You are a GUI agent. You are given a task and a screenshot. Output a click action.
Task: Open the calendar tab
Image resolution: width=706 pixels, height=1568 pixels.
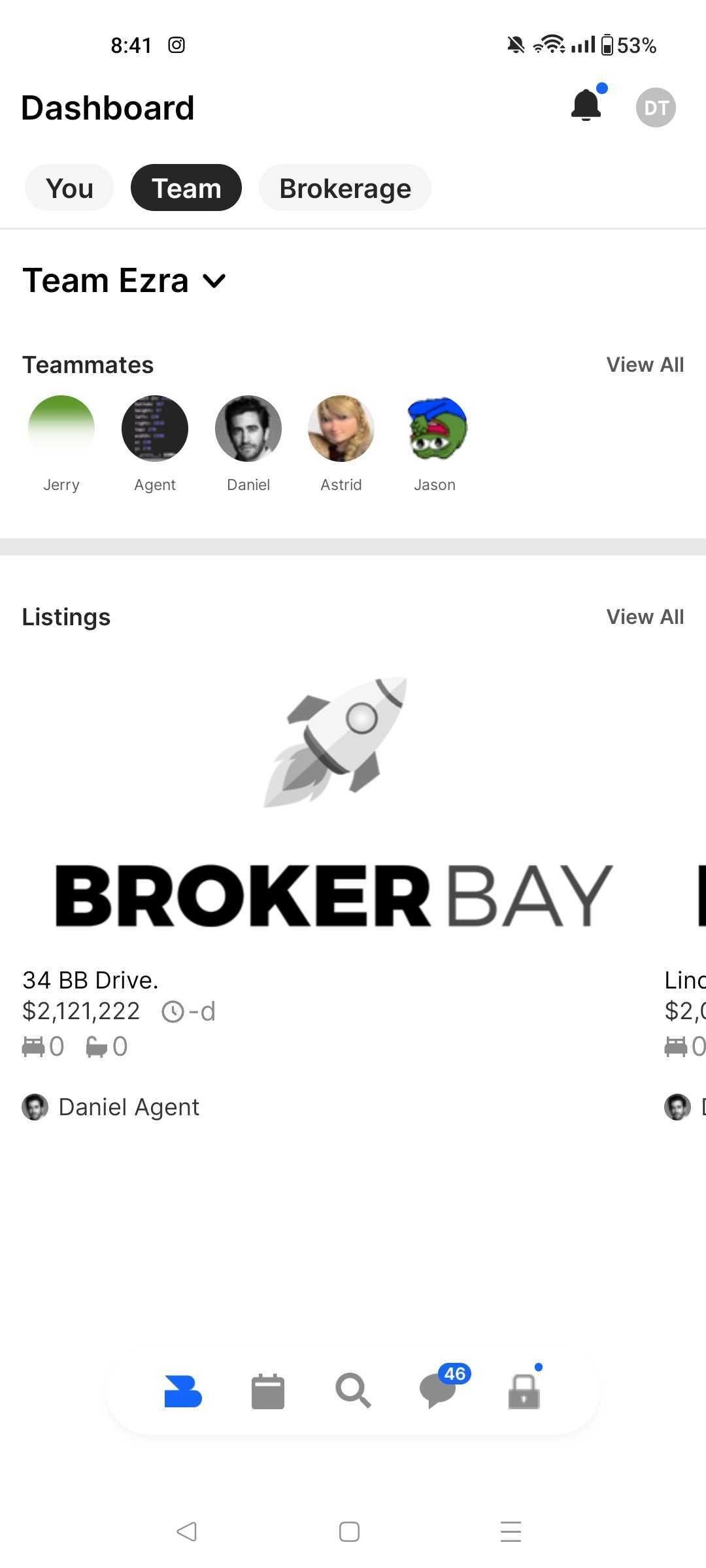(268, 1392)
